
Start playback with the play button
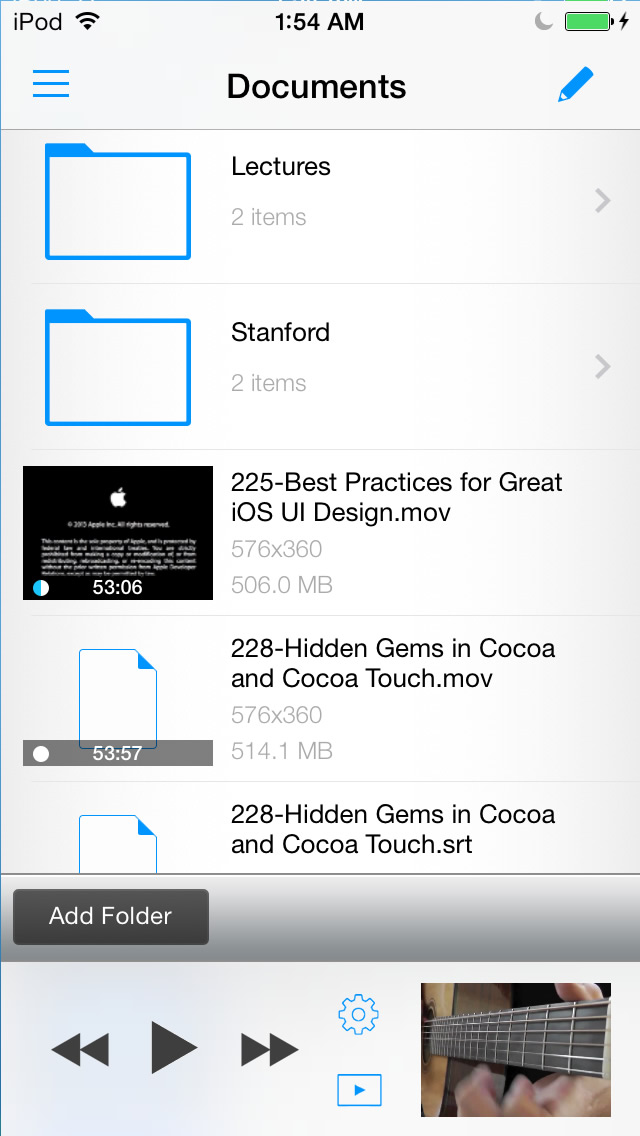pyautogui.click(x=174, y=1048)
